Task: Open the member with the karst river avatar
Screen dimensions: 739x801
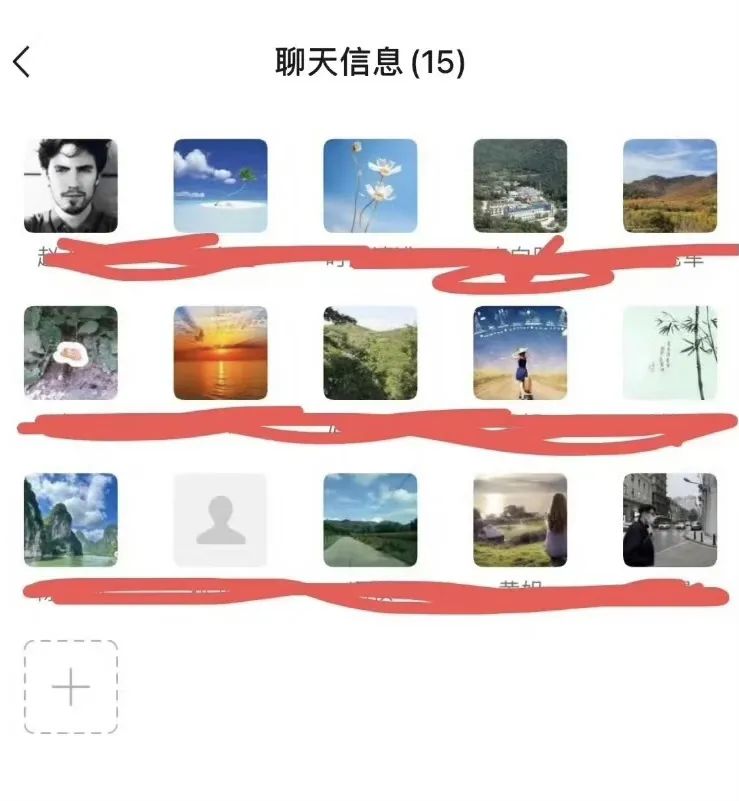Action: point(71,520)
